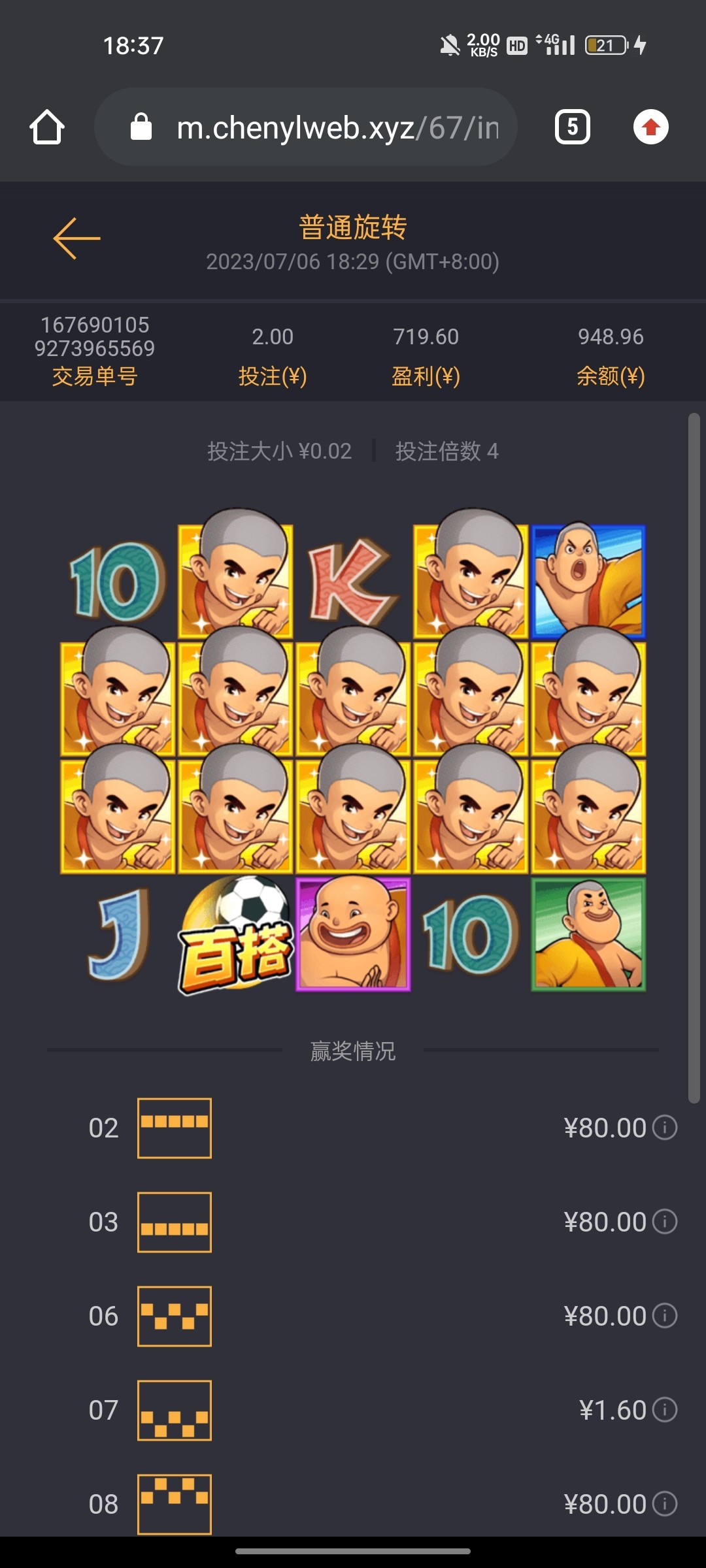Open the browser tab switcher showing 5
Viewport: 706px width, 1568px height.
pos(572,127)
